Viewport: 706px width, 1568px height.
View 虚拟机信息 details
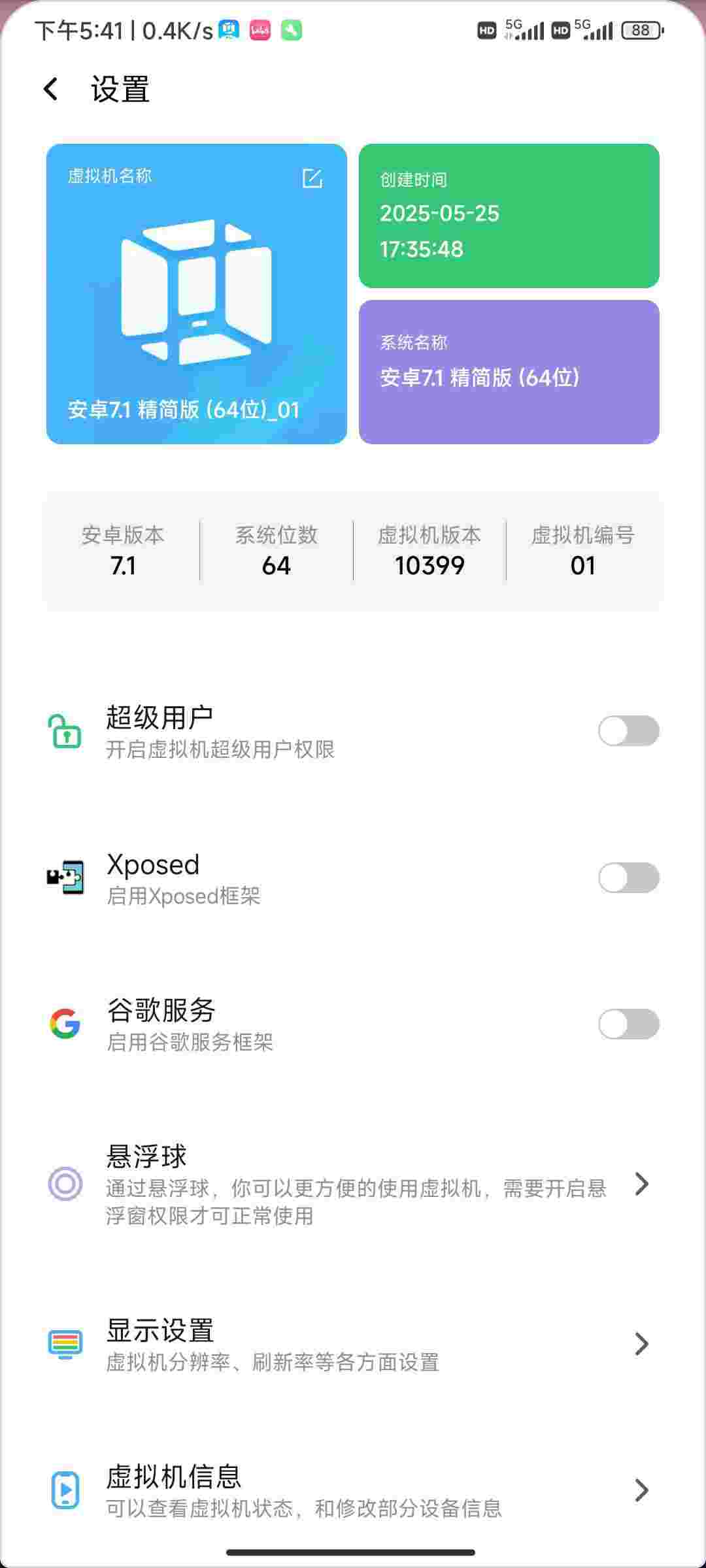[x=353, y=1490]
